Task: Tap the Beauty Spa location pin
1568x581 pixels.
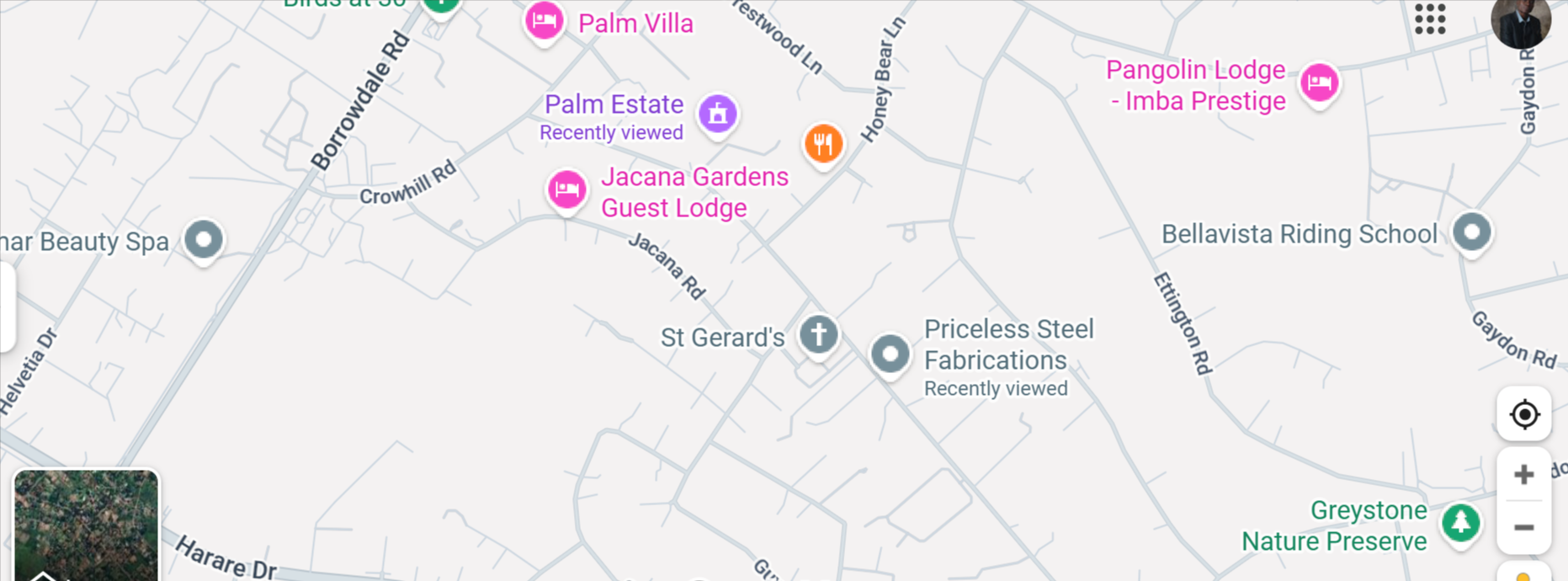Action: coord(204,240)
